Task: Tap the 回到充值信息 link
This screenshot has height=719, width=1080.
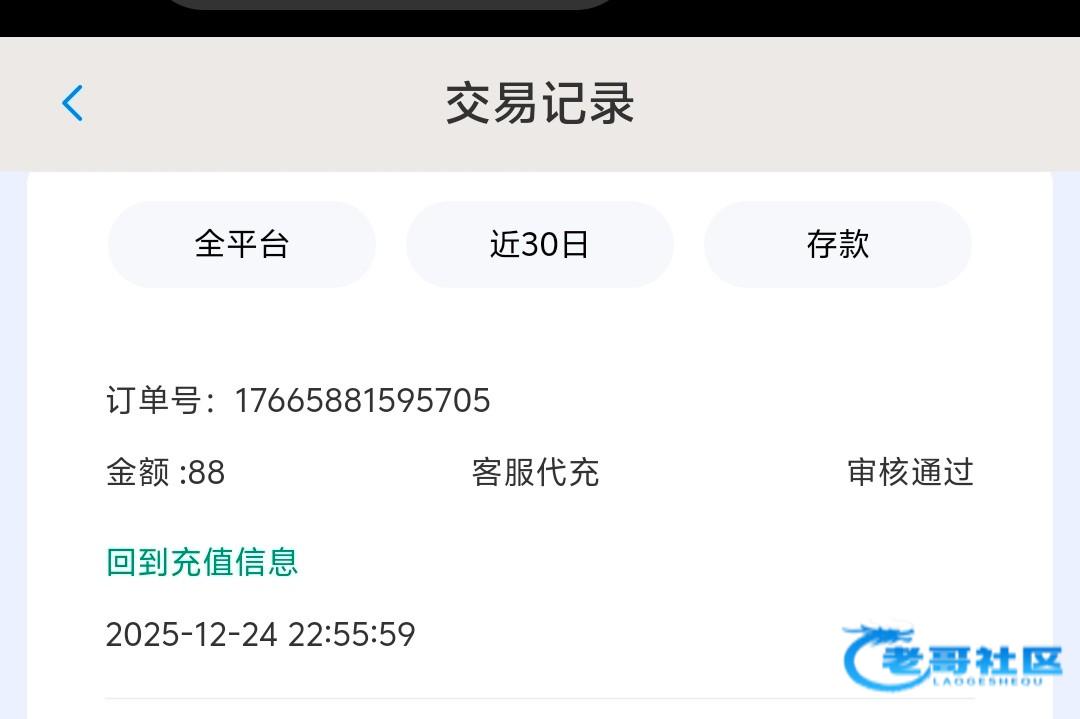Action: (202, 561)
